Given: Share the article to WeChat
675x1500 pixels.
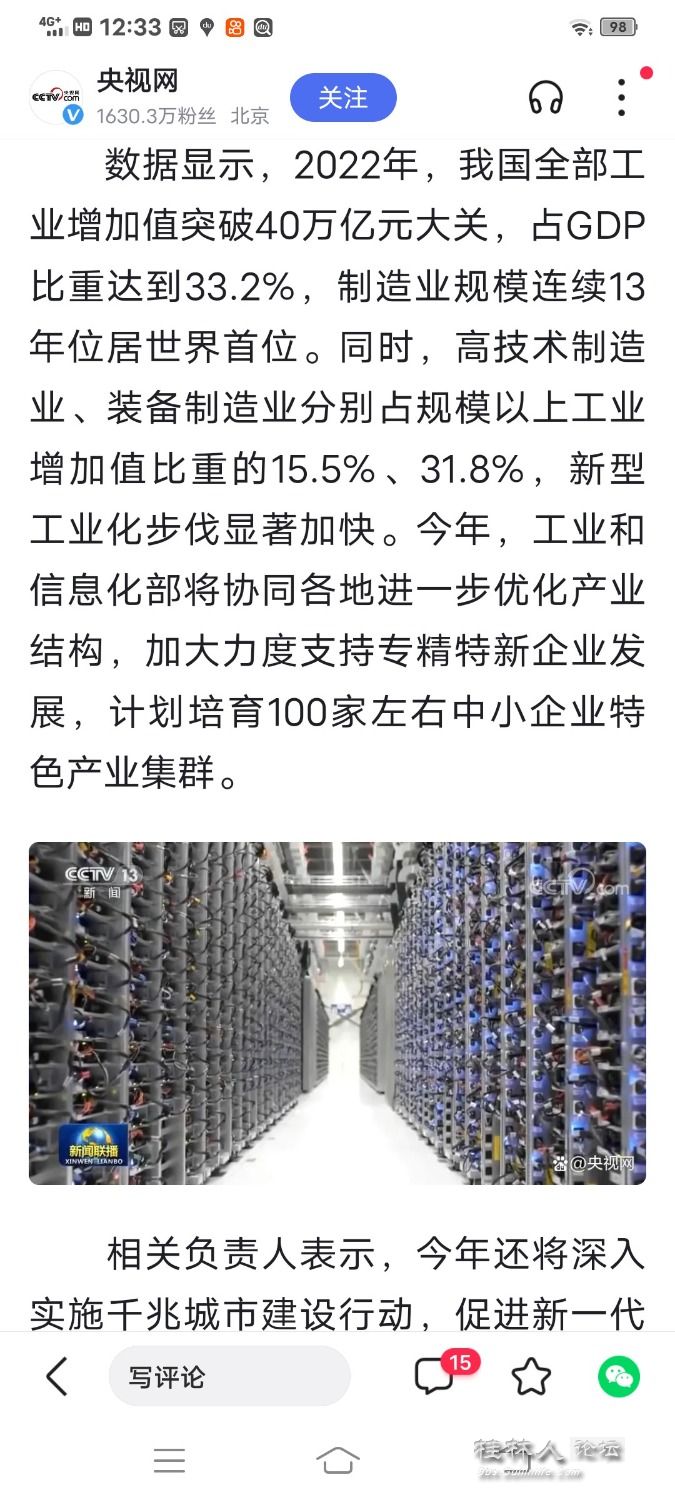Looking at the screenshot, I should [618, 1377].
